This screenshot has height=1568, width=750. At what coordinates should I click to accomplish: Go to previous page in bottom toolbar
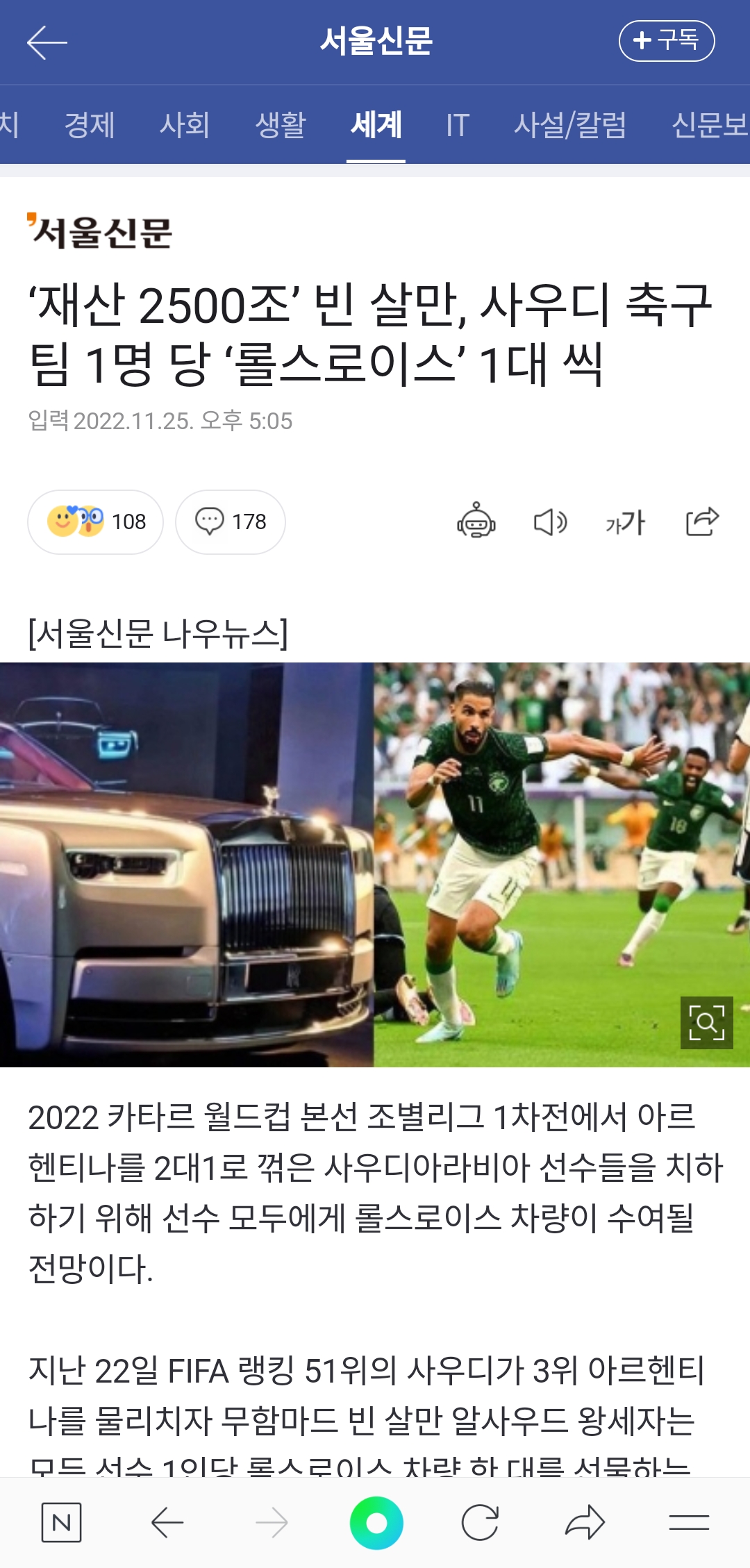point(167,1523)
